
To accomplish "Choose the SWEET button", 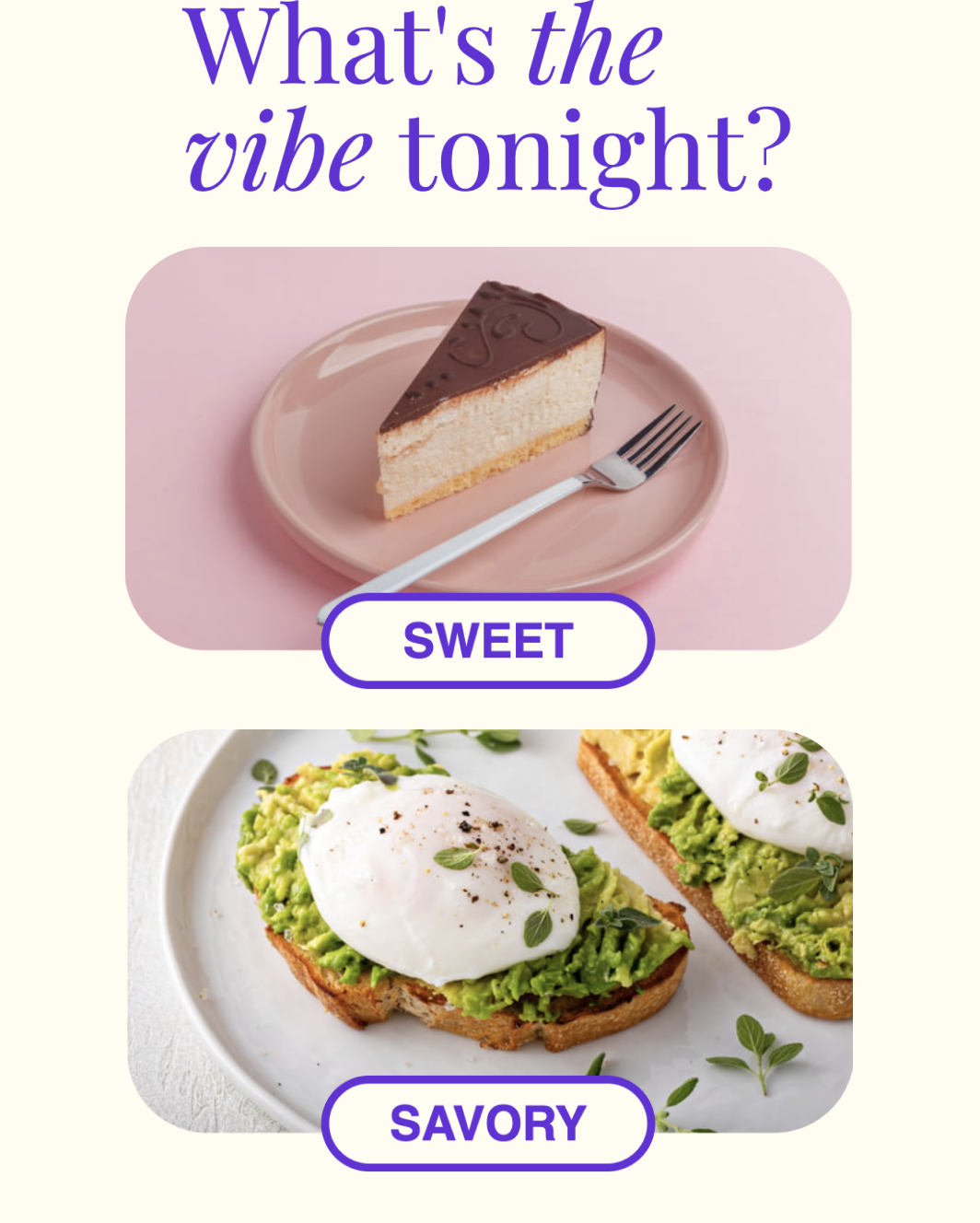I will (x=488, y=641).
